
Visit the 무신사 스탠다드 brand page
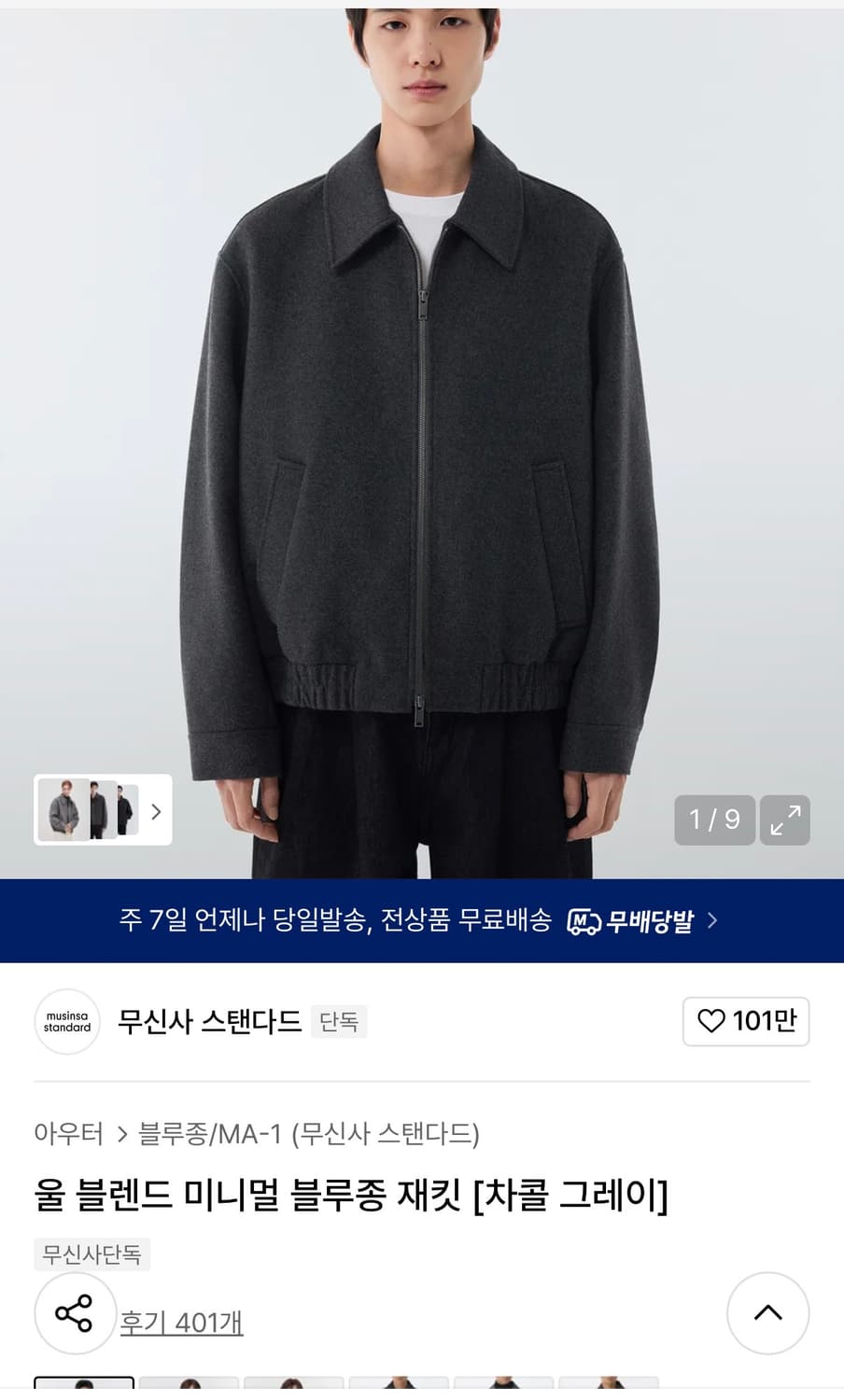[210, 1022]
